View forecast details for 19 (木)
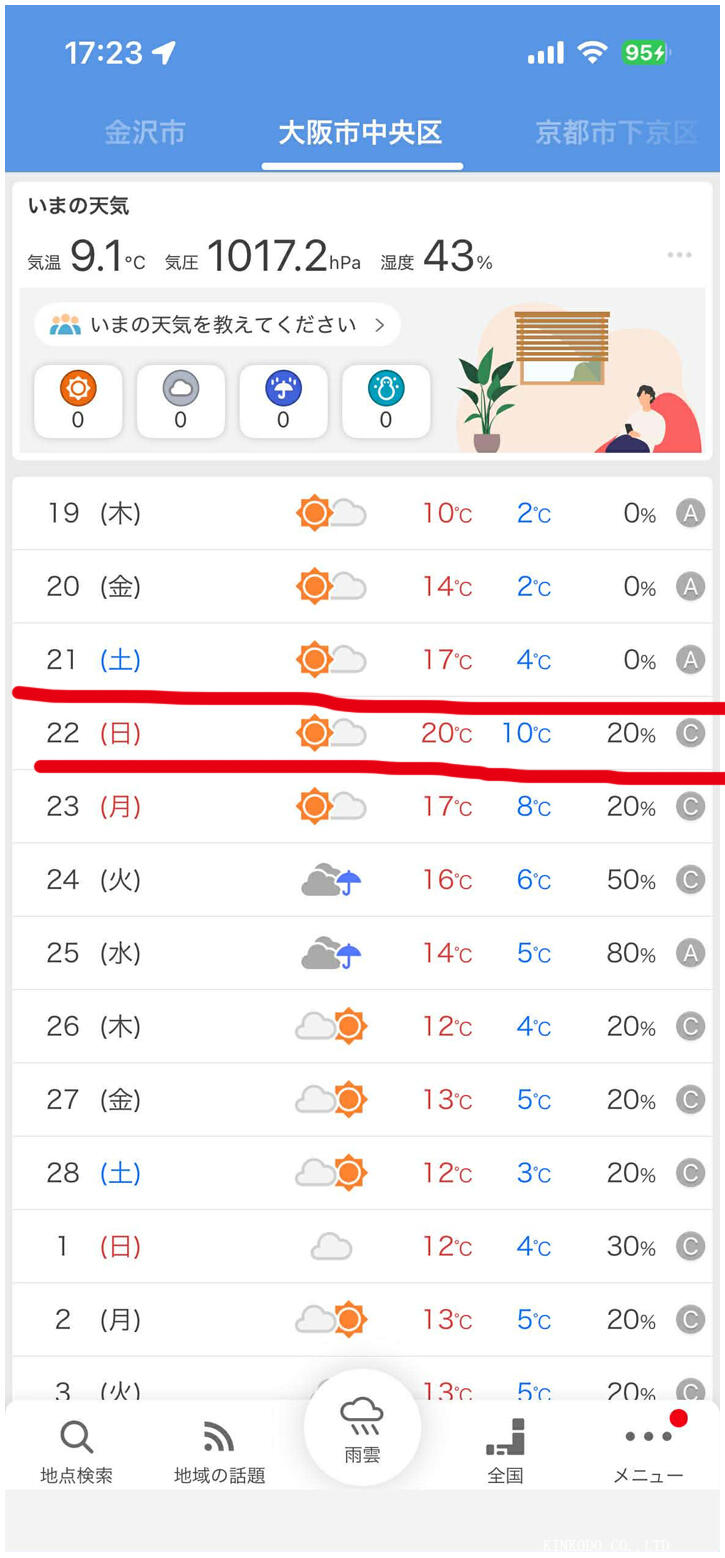The width and height of the screenshot is (725, 1558). pyautogui.click(x=362, y=514)
